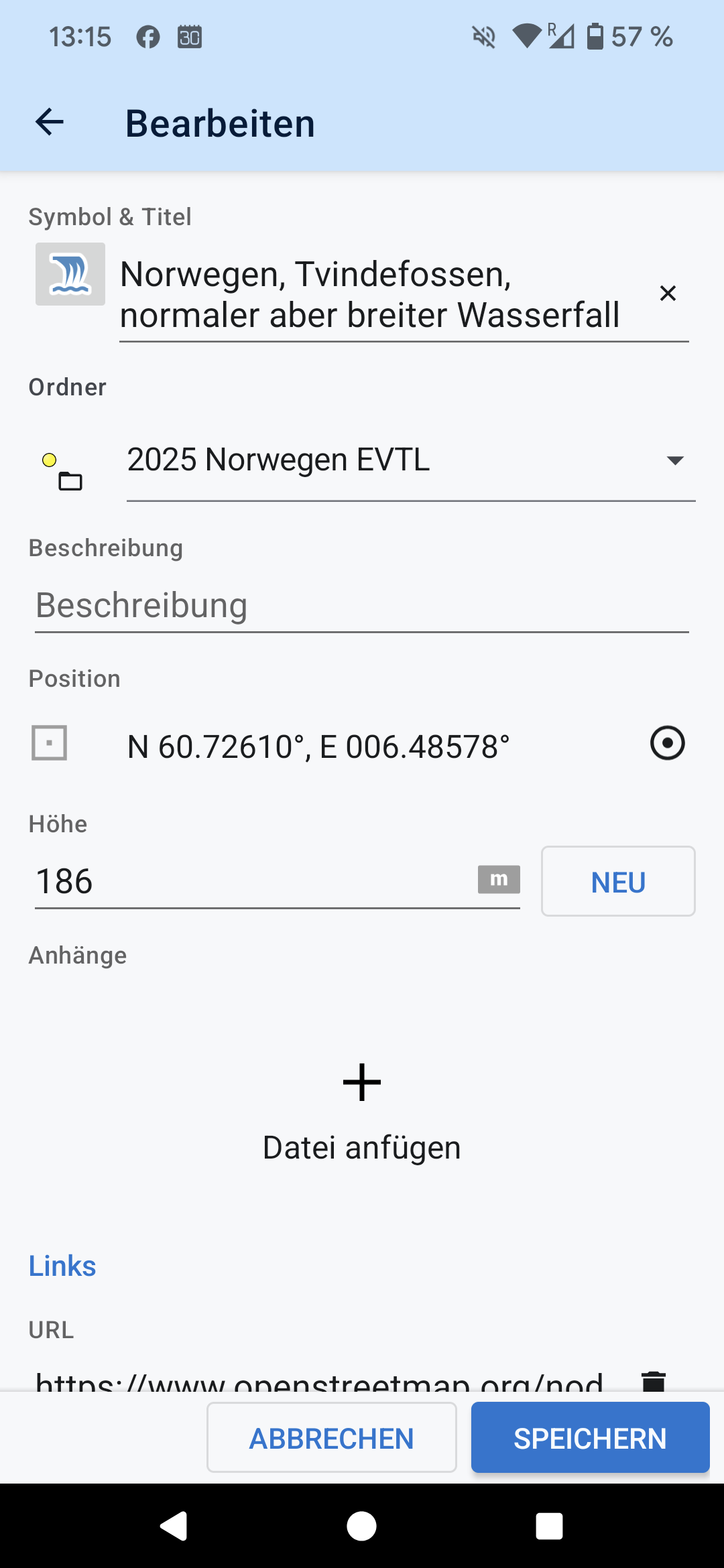The width and height of the screenshot is (724, 1568).
Task: Delete the URL with the trash icon
Action: click(x=654, y=1380)
